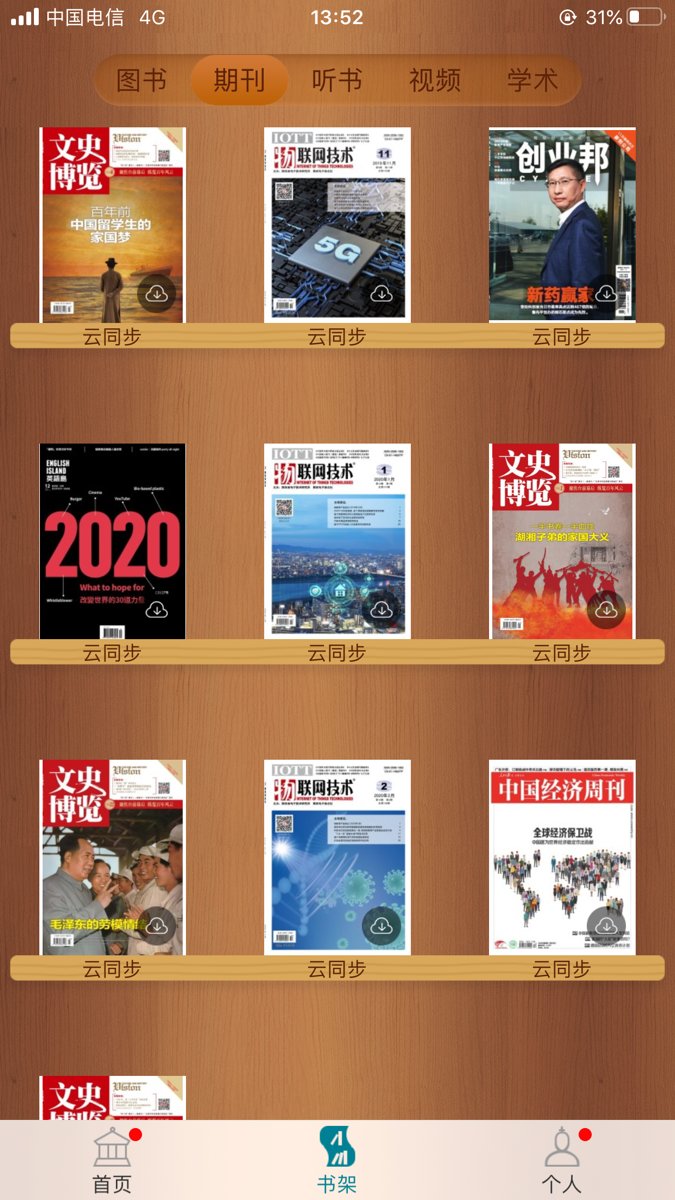Tap the 书架 bookshelf tab
Screen dimensions: 675x1200
pyautogui.click(x=337, y=1161)
